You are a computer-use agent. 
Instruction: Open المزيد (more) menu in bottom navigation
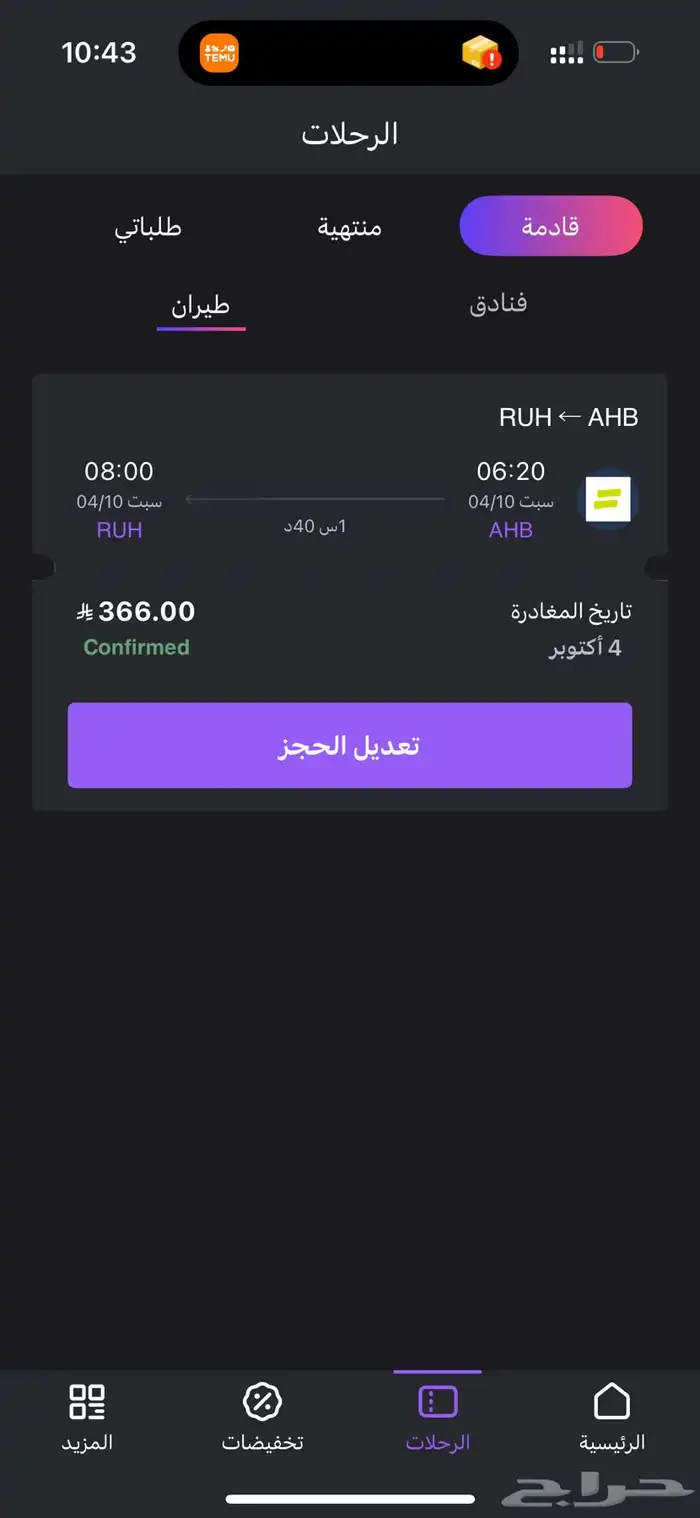(87, 1416)
